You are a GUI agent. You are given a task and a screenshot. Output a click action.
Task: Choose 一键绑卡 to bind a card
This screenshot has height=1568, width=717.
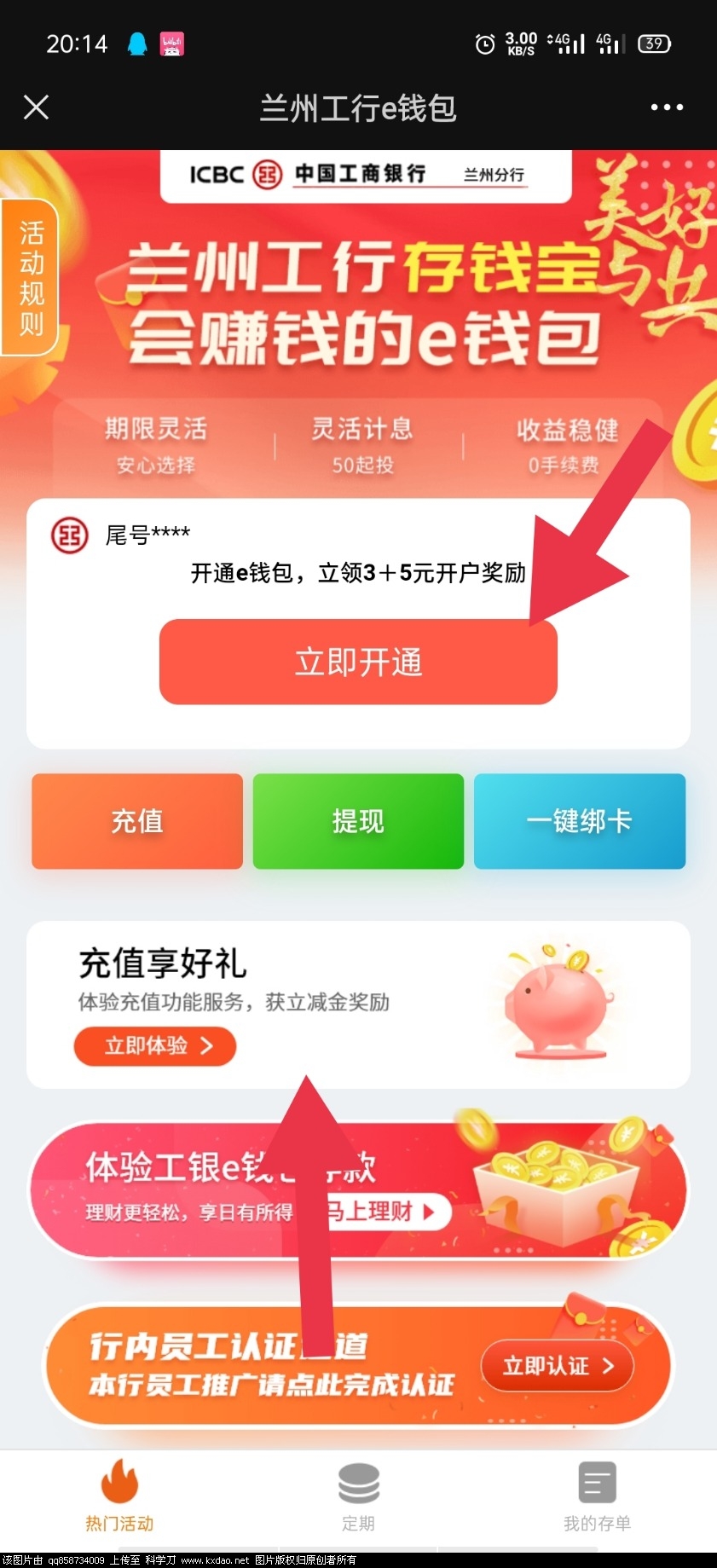pos(579,821)
